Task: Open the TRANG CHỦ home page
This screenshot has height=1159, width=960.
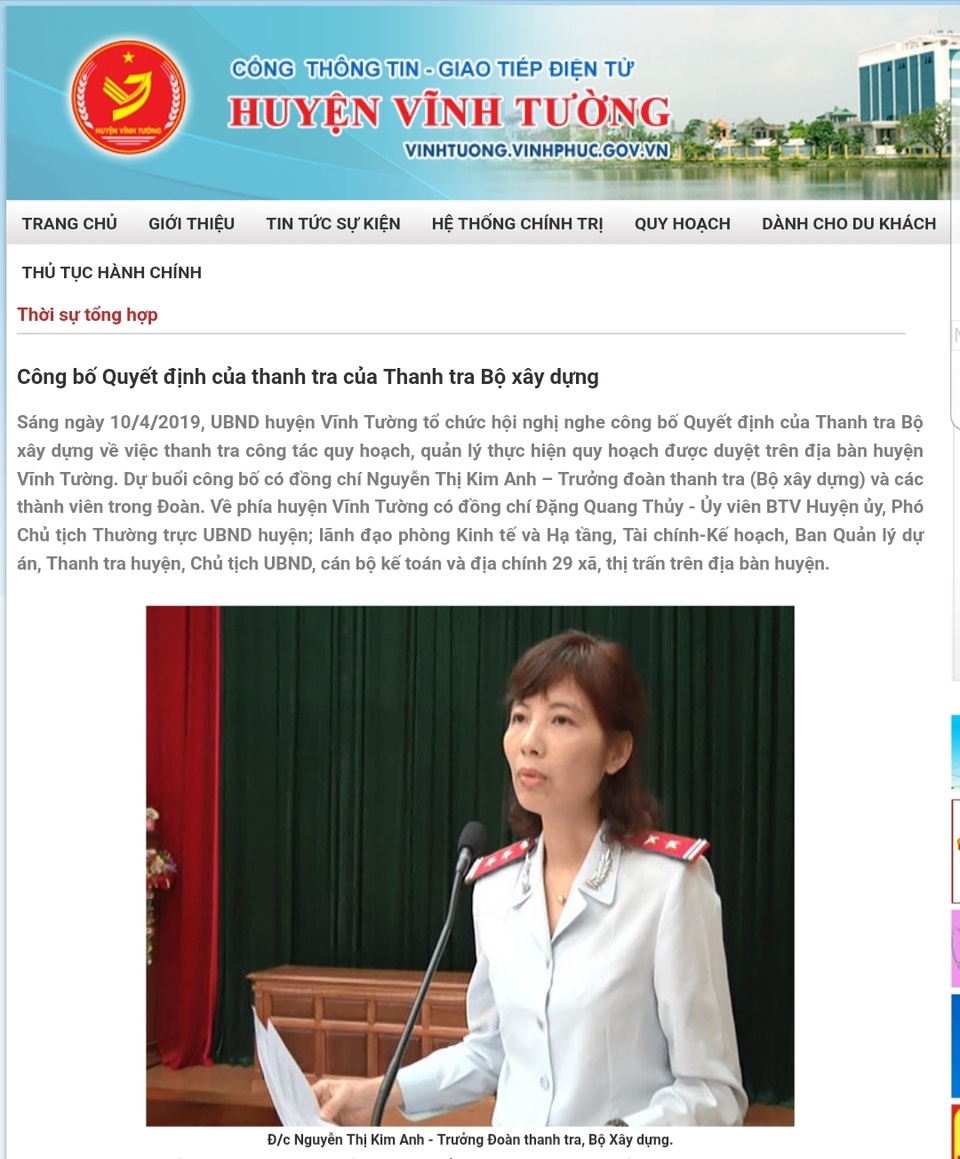Action: tap(69, 223)
